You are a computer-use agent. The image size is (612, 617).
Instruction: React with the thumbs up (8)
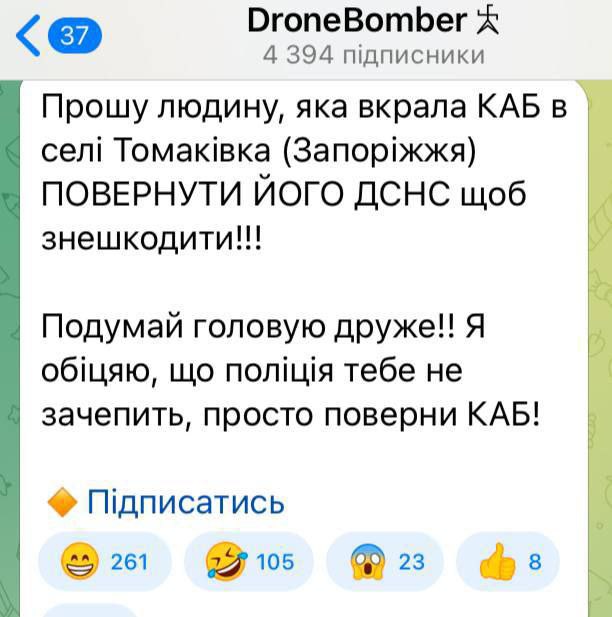(x=508, y=562)
